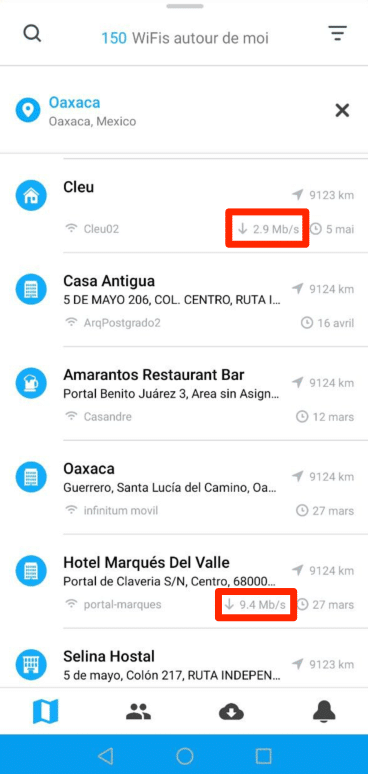View Hotel Marqués Del Valle details
Image resolution: width=368 pixels, height=774 pixels.
(x=184, y=581)
